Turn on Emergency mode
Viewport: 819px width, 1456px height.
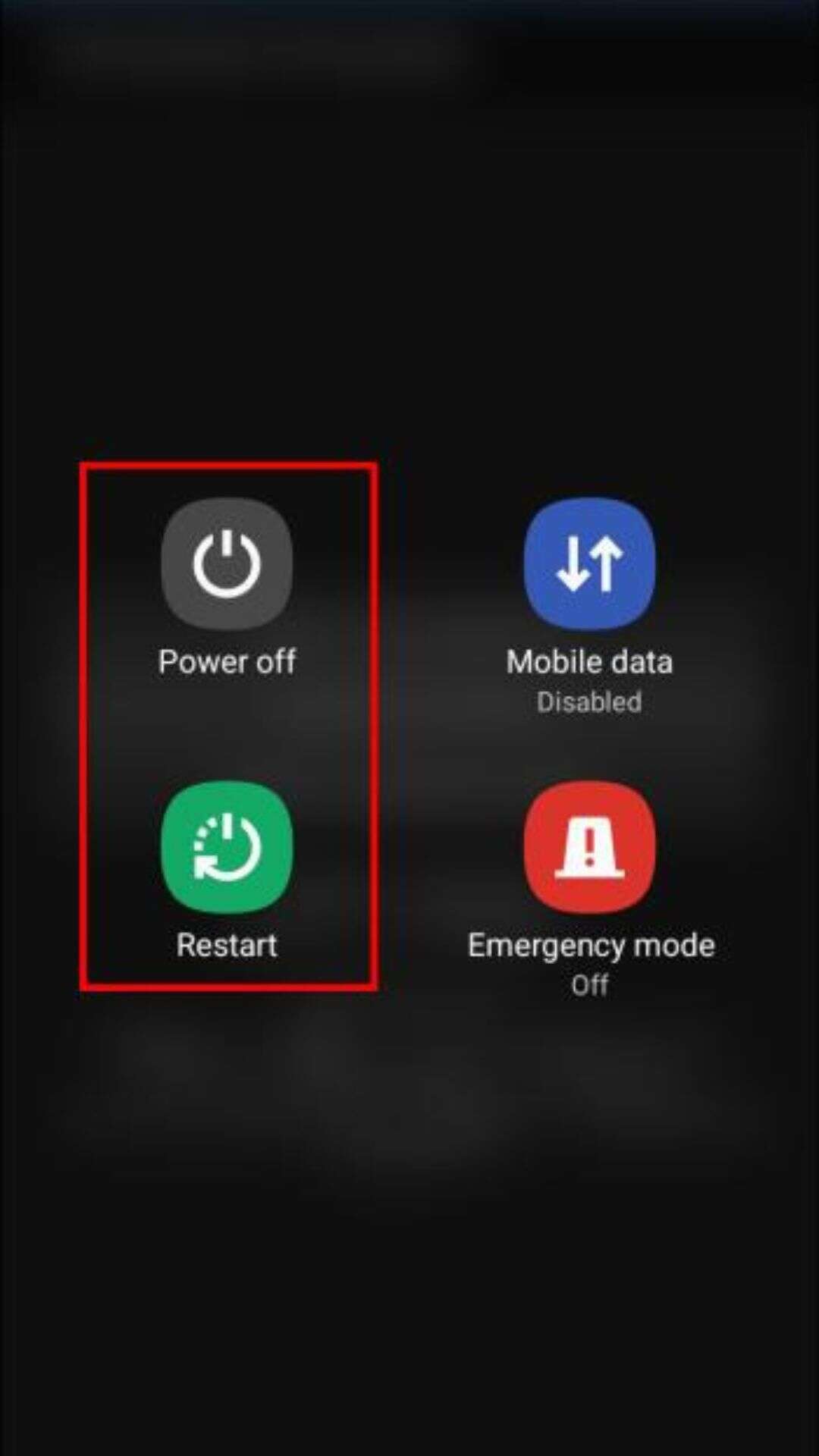589,847
